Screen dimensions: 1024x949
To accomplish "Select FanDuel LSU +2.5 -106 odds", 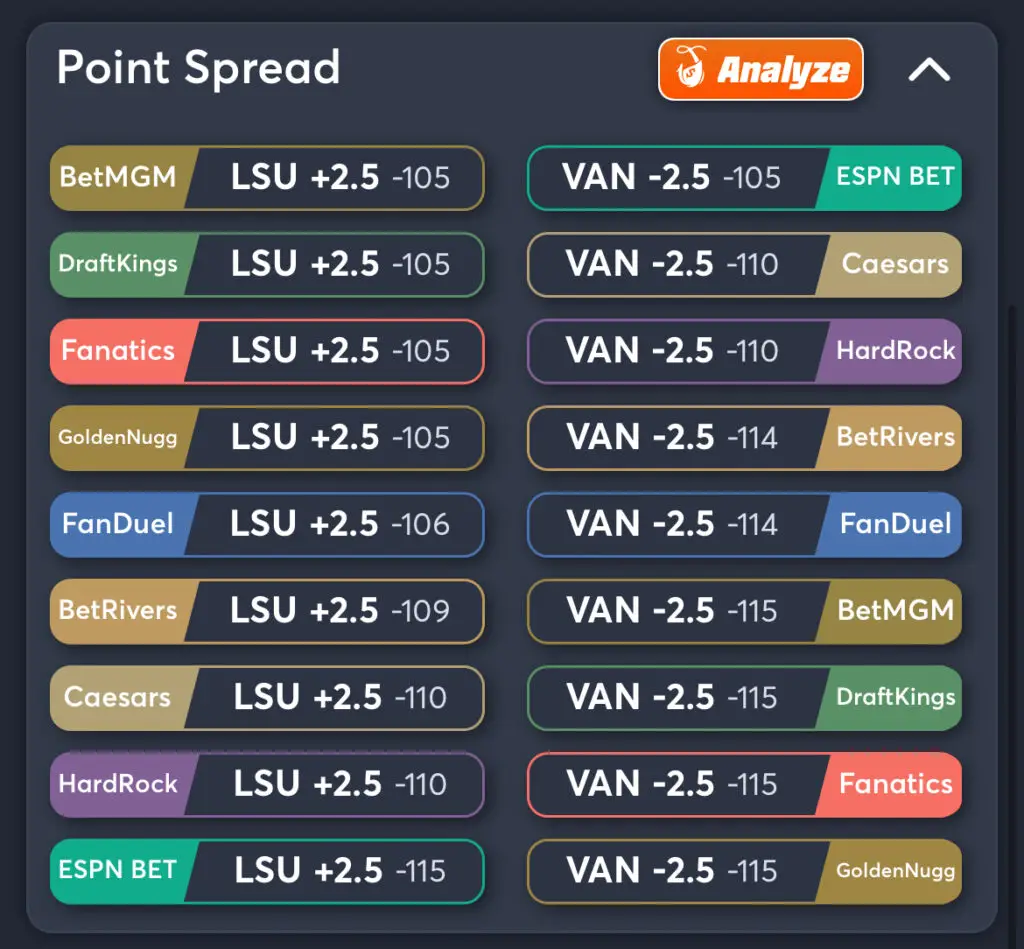I will 267,524.
